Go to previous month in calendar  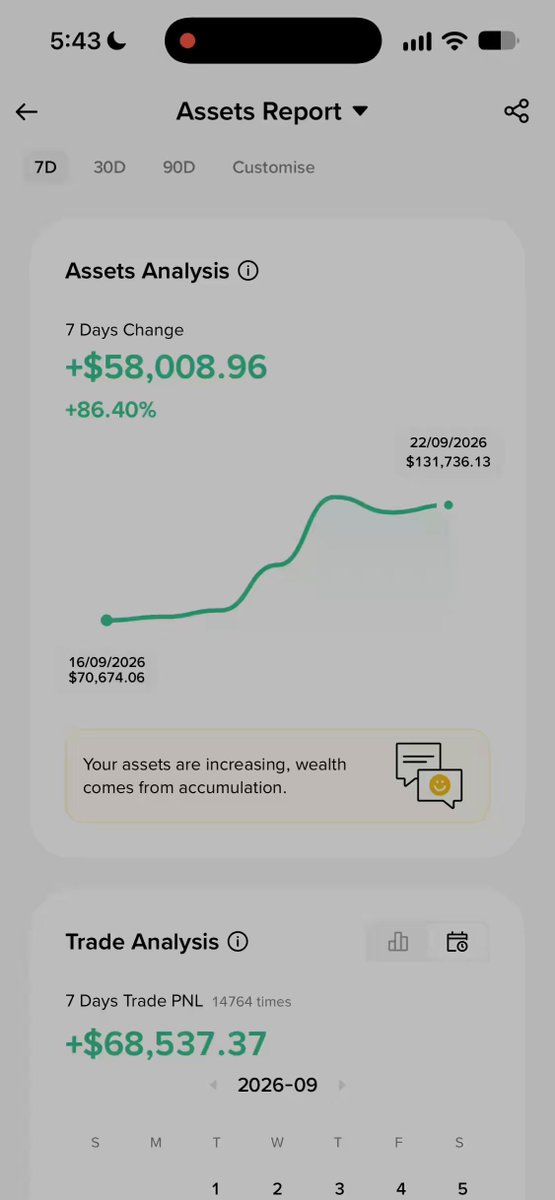click(213, 1085)
